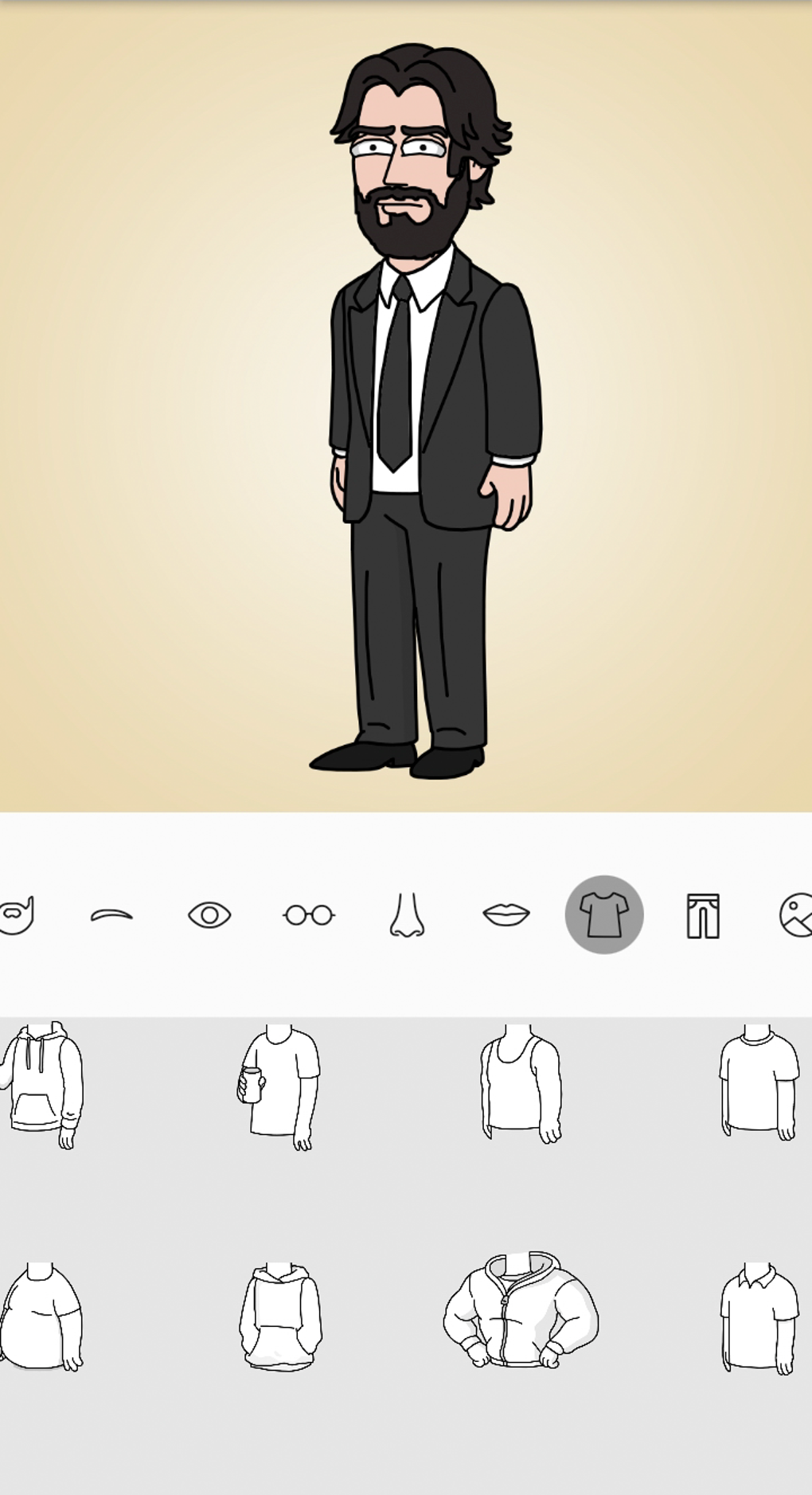Select the tank top outfit
The image size is (812, 1495).
pos(521,1084)
